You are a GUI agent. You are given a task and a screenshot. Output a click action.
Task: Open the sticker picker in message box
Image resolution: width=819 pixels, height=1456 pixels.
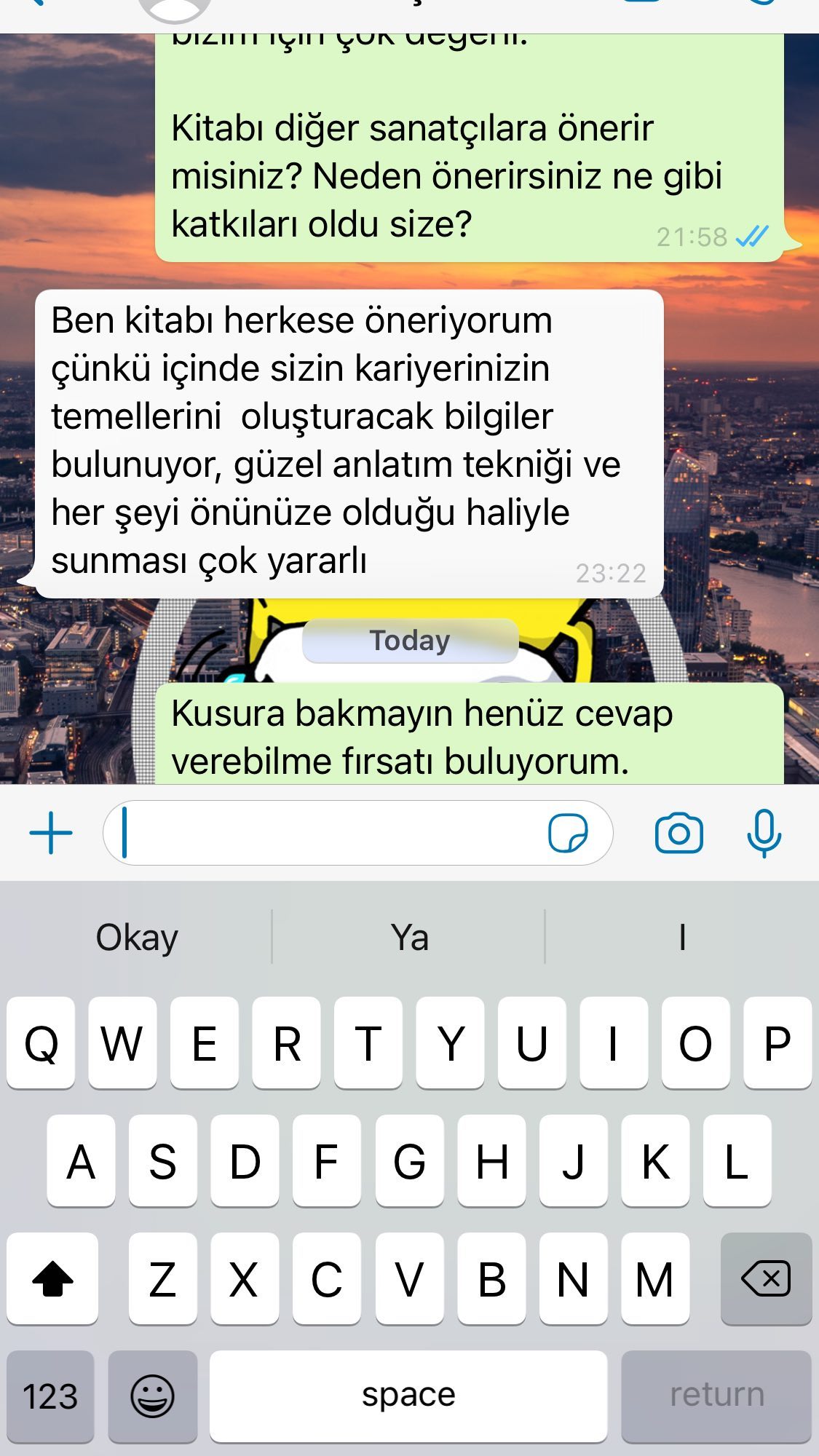click(x=568, y=833)
